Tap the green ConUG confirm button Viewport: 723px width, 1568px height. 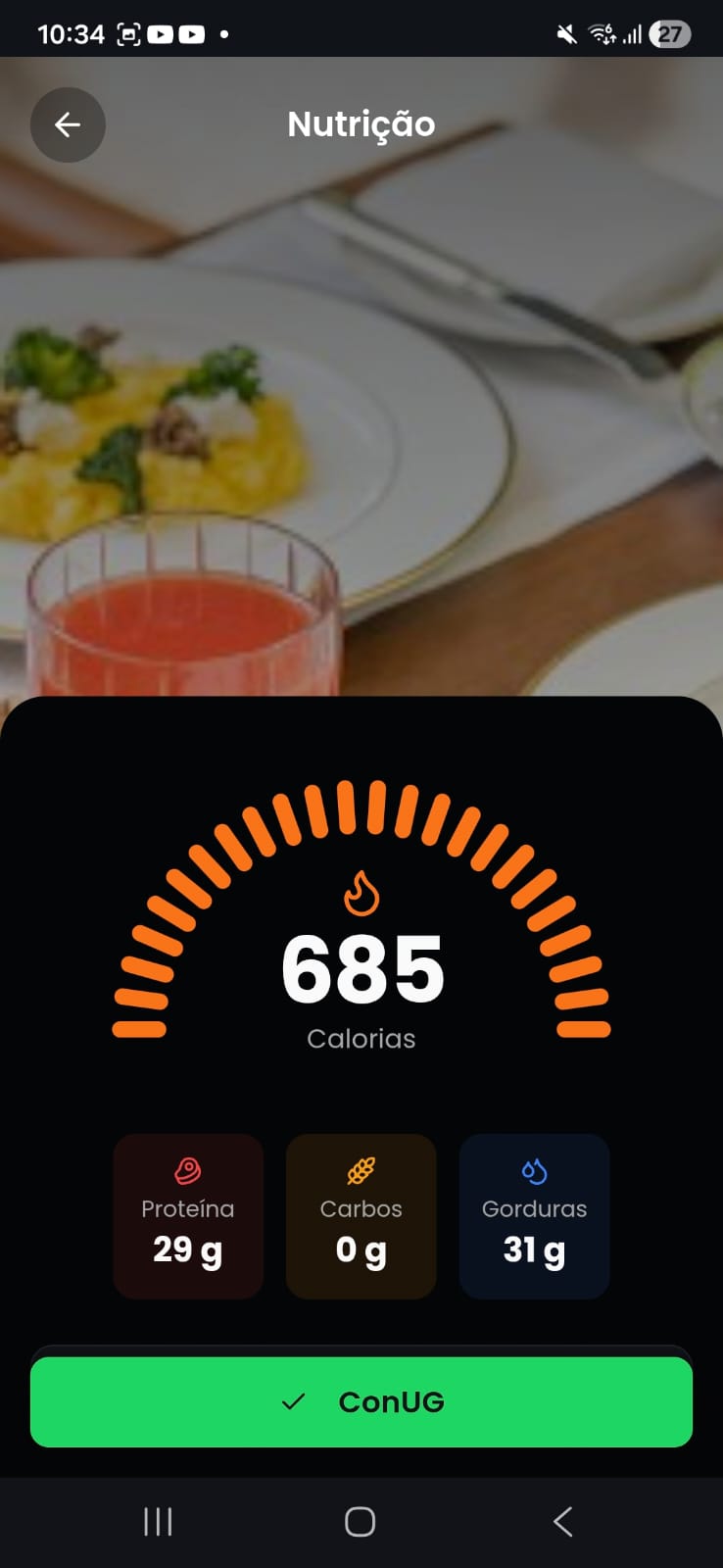tap(361, 1401)
